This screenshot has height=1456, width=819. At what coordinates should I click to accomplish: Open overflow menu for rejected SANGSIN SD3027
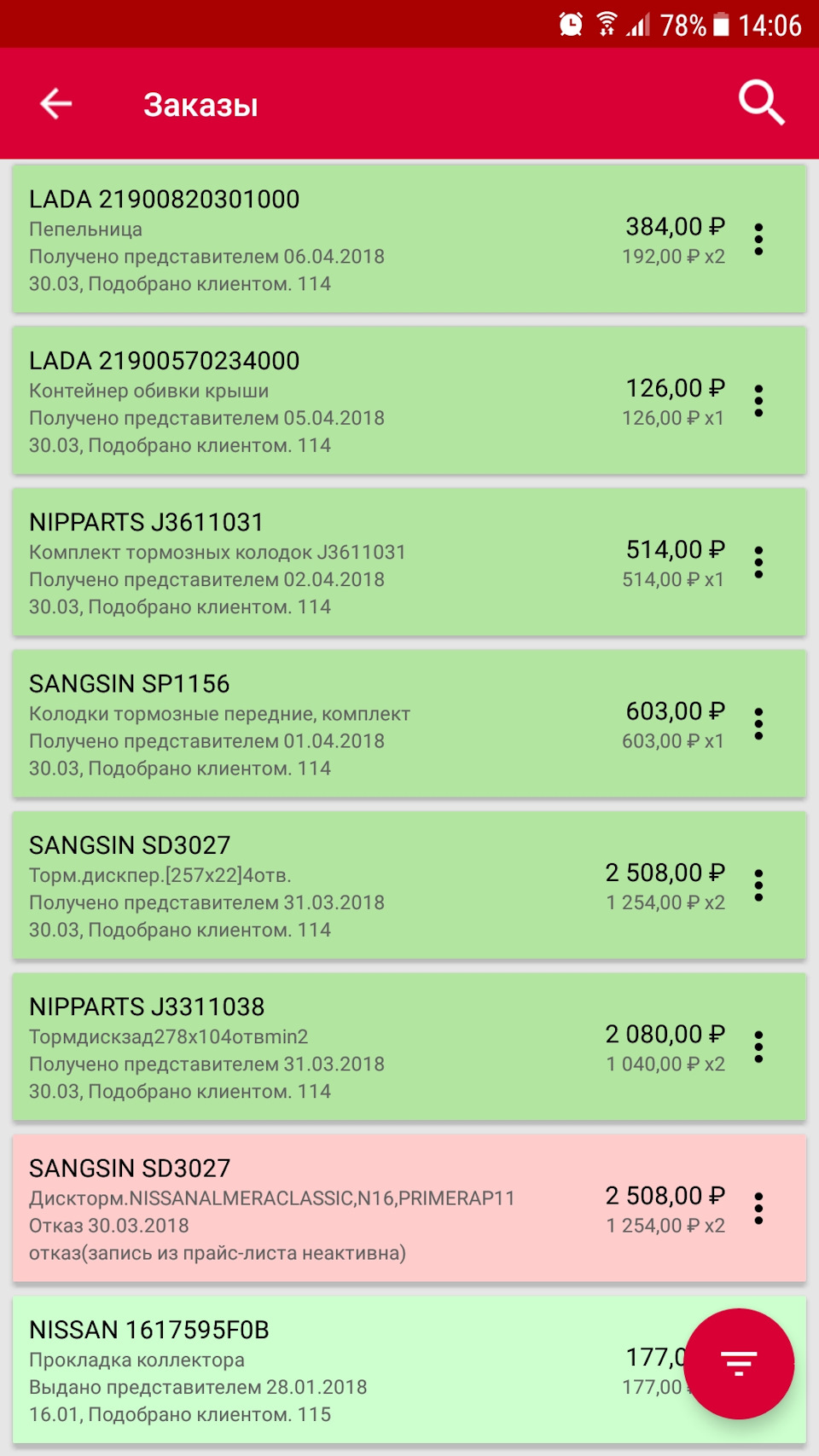(x=758, y=1209)
